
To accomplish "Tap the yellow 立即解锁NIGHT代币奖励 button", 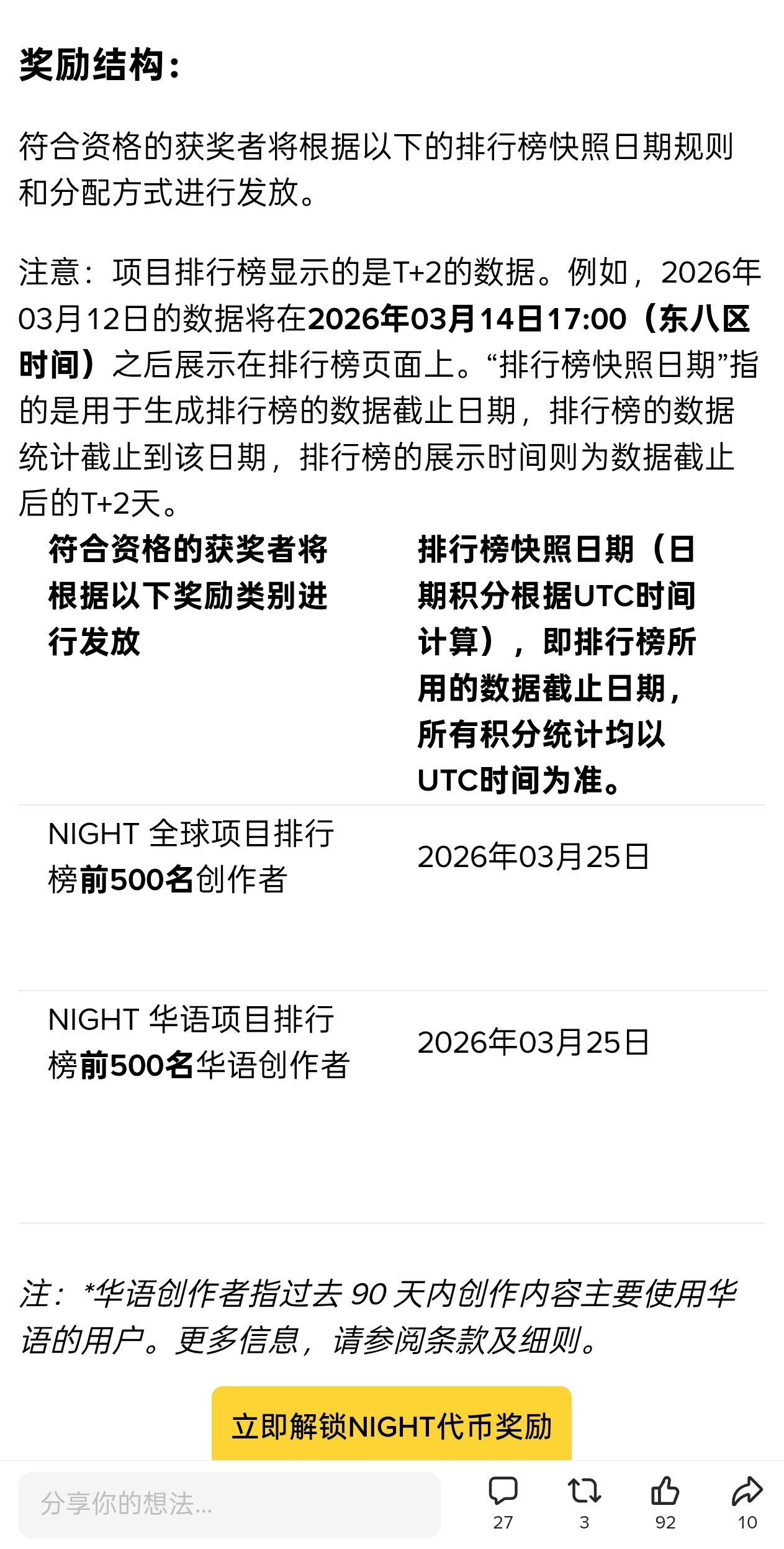I will click(391, 1425).
